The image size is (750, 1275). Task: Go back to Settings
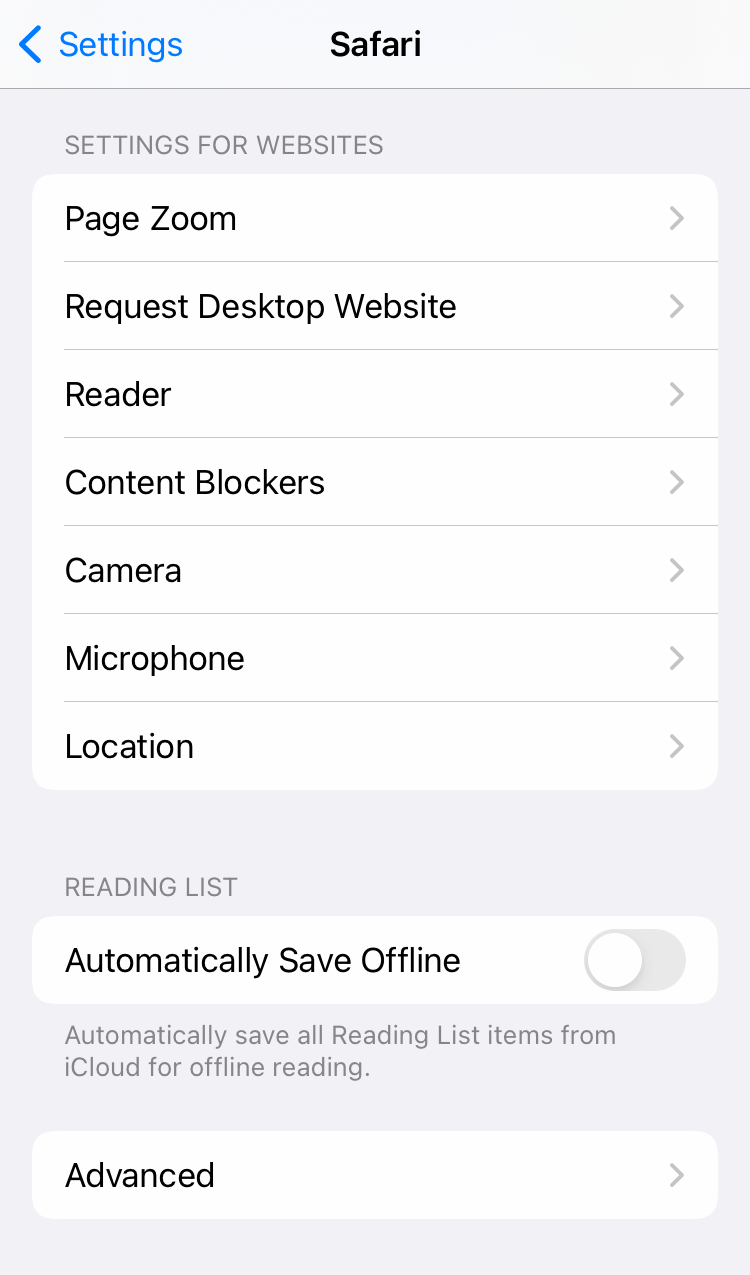pos(100,45)
